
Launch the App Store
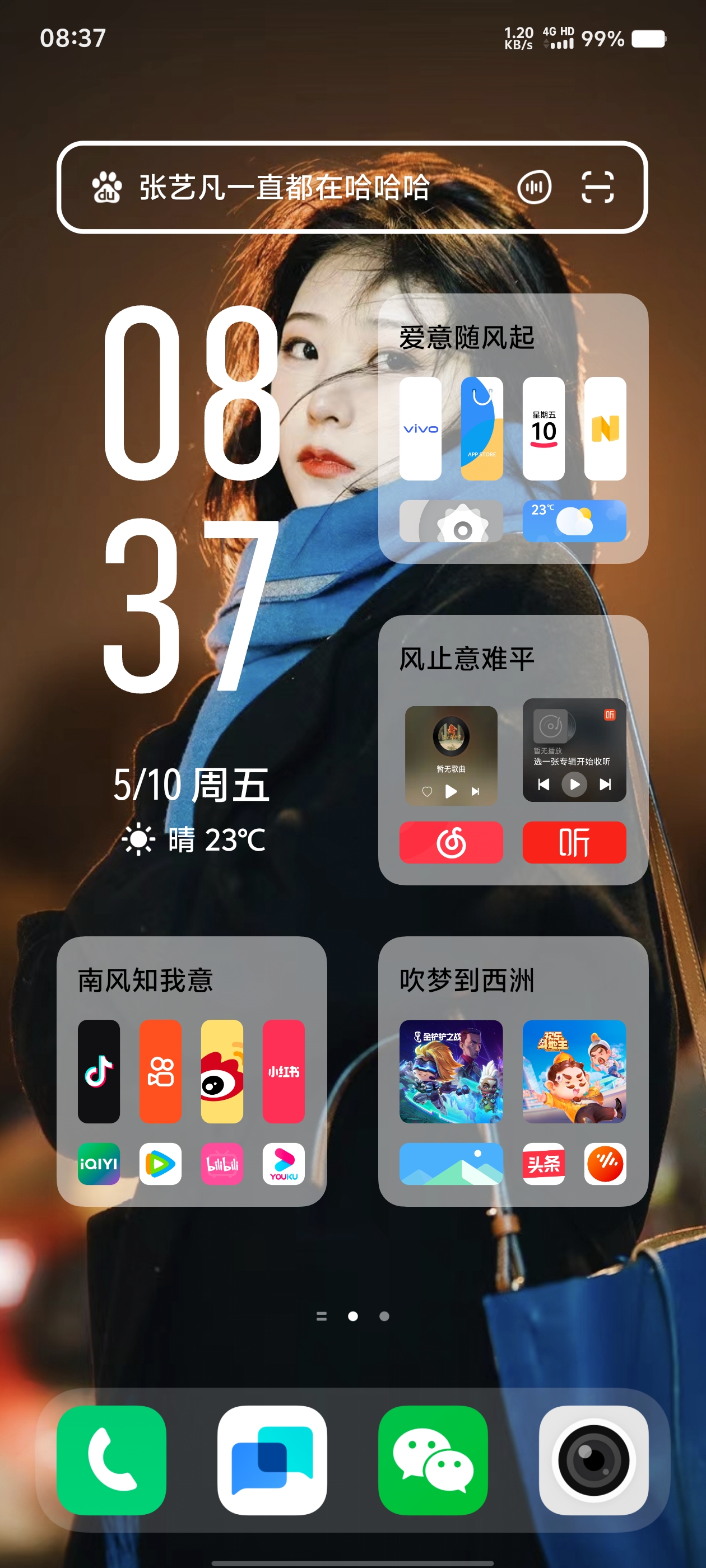point(481,428)
